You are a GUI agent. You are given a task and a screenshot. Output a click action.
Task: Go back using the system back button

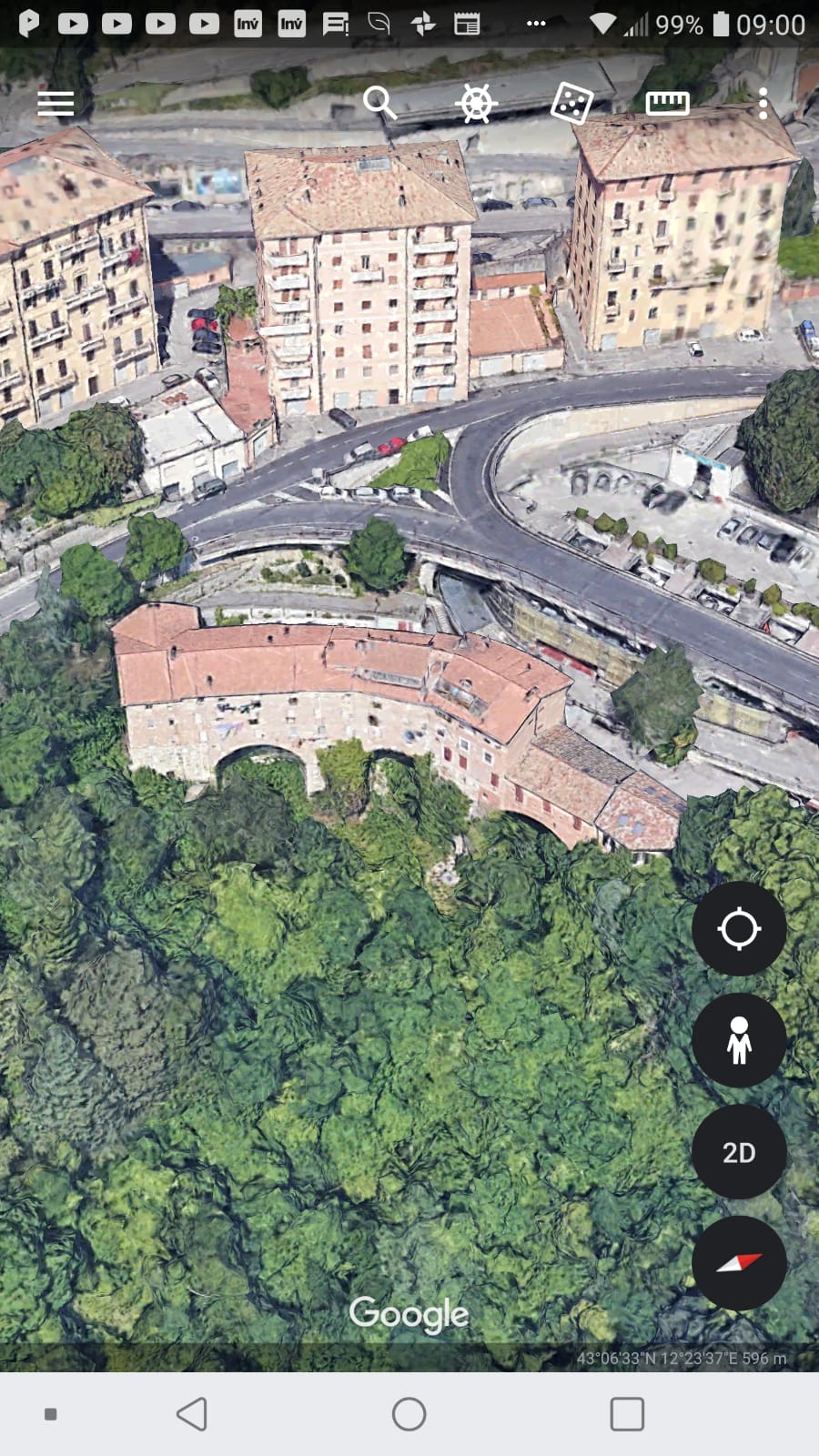coord(192,1414)
